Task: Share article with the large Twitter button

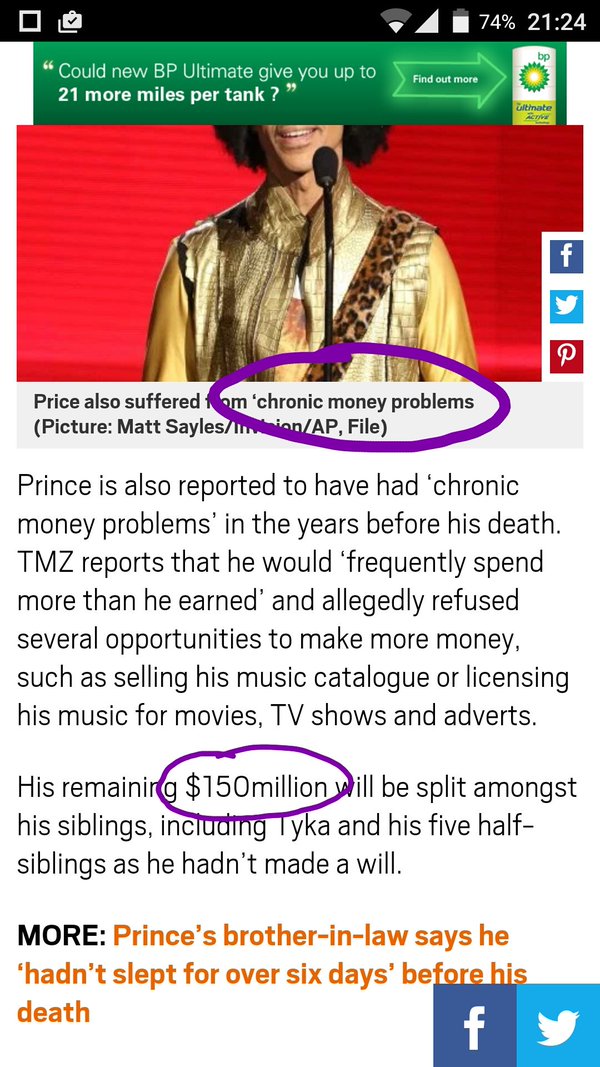Action: pos(558,1025)
